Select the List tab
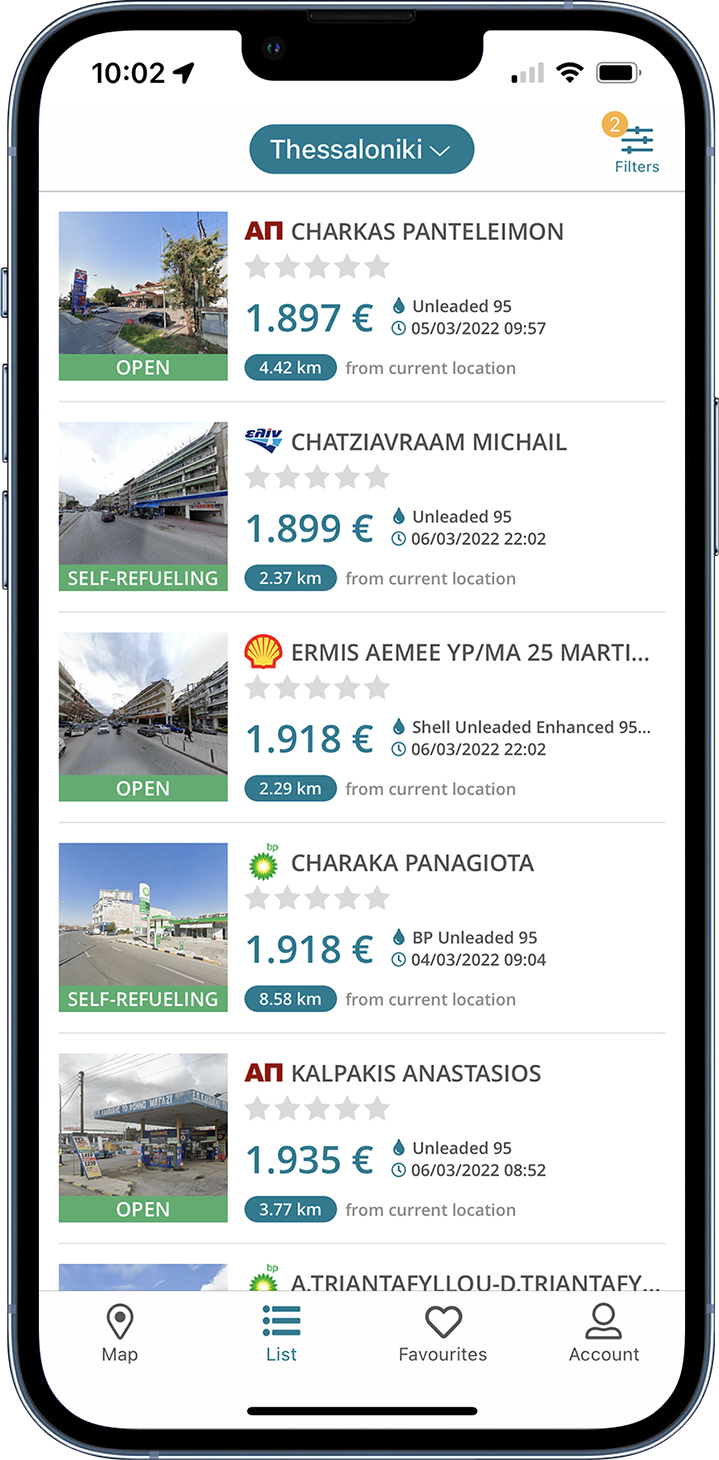This screenshot has width=719, height=1460. [281, 1333]
